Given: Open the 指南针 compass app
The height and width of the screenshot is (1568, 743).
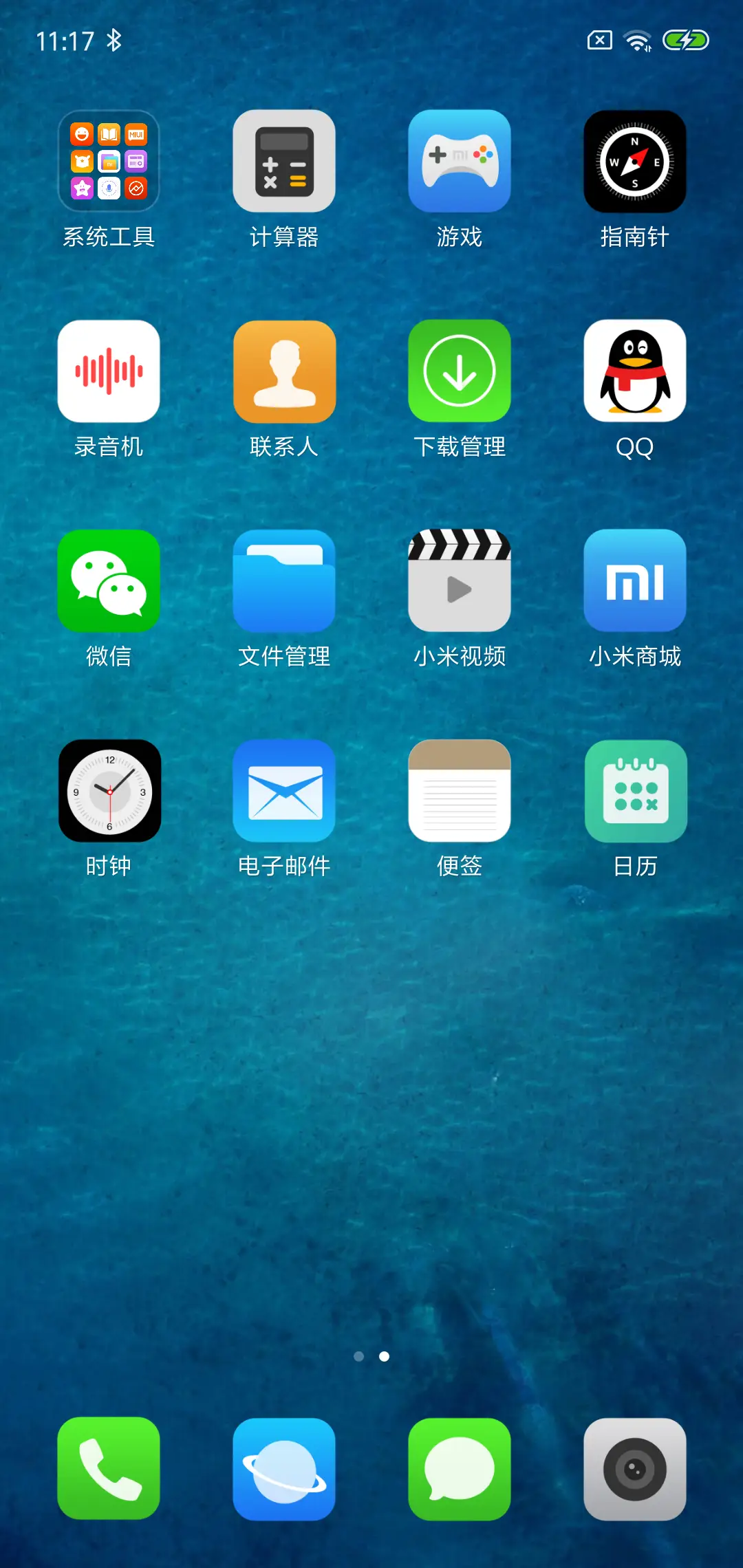Looking at the screenshot, I should point(634,162).
